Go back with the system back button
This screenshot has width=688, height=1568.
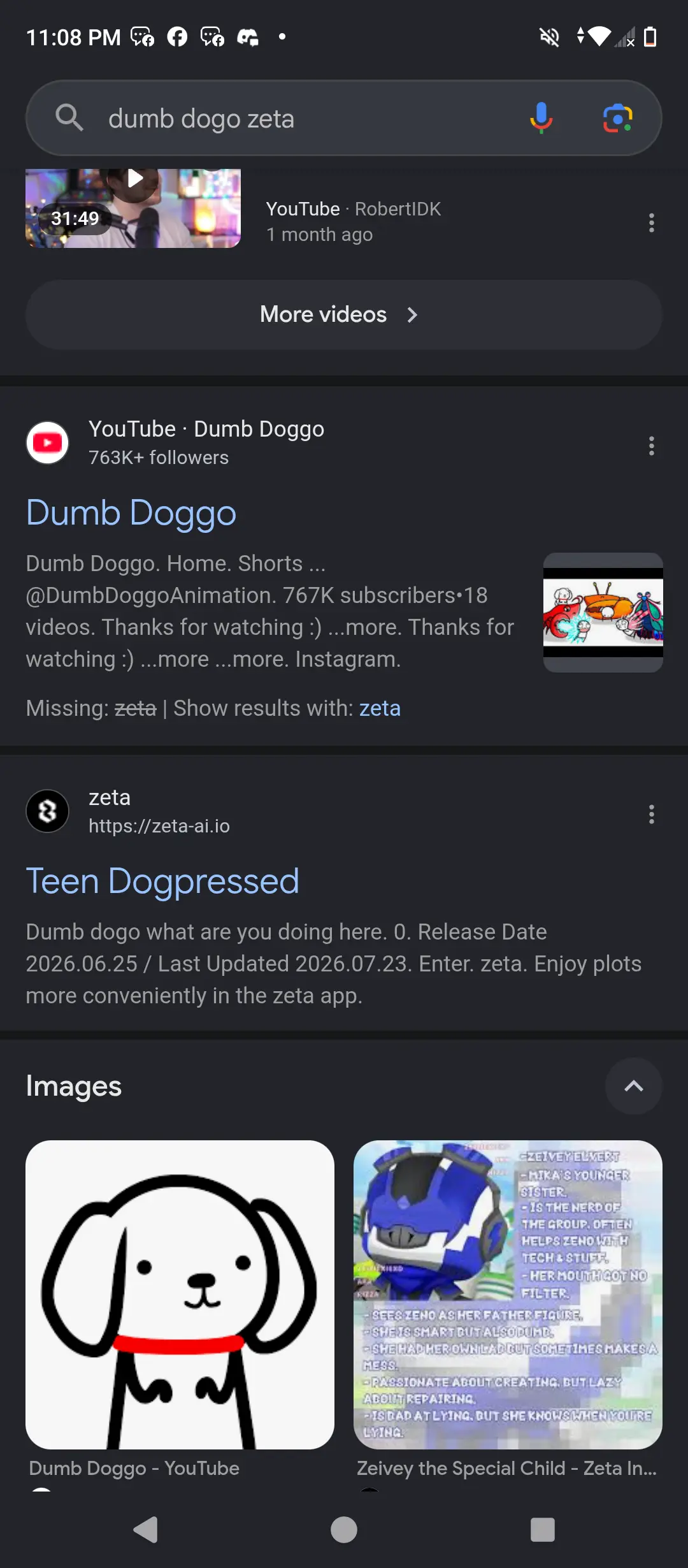[146, 1530]
